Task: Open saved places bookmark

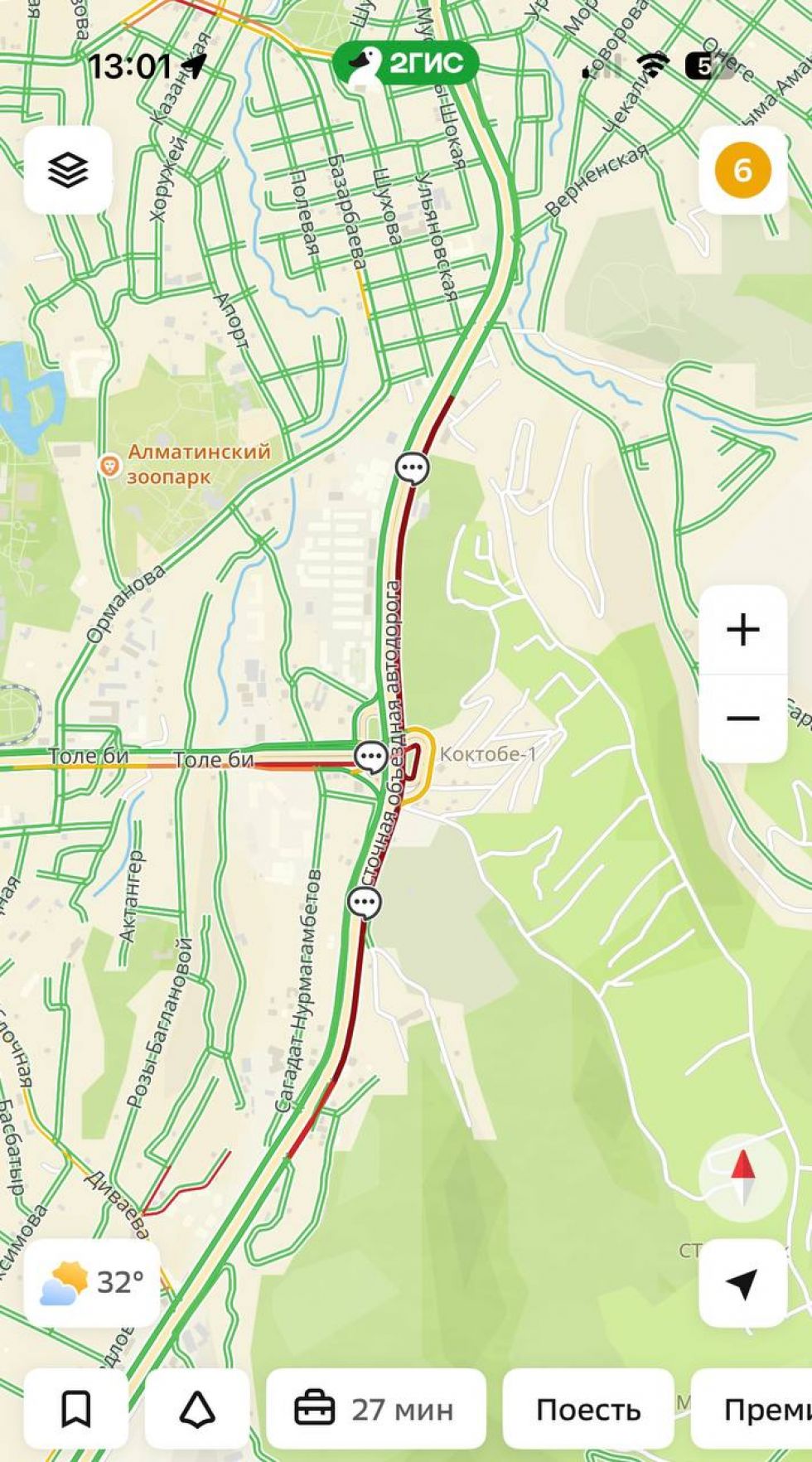Action: pyautogui.click(x=76, y=1409)
